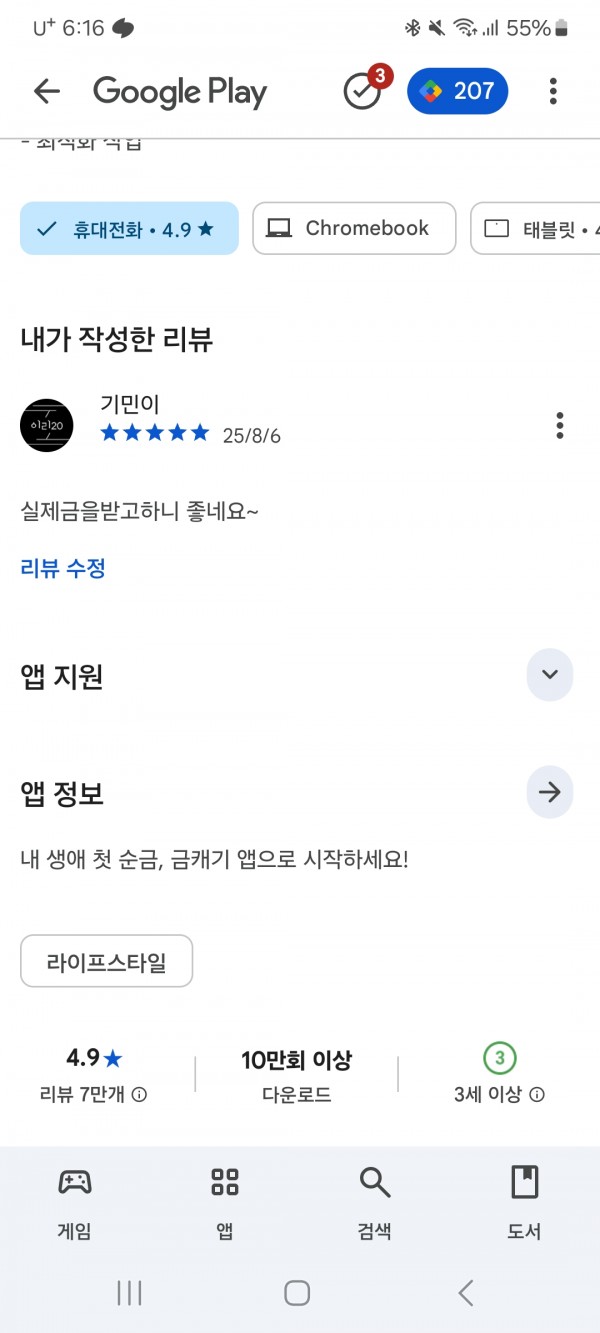
Task: Go back using the top-left arrow
Action: [47, 92]
